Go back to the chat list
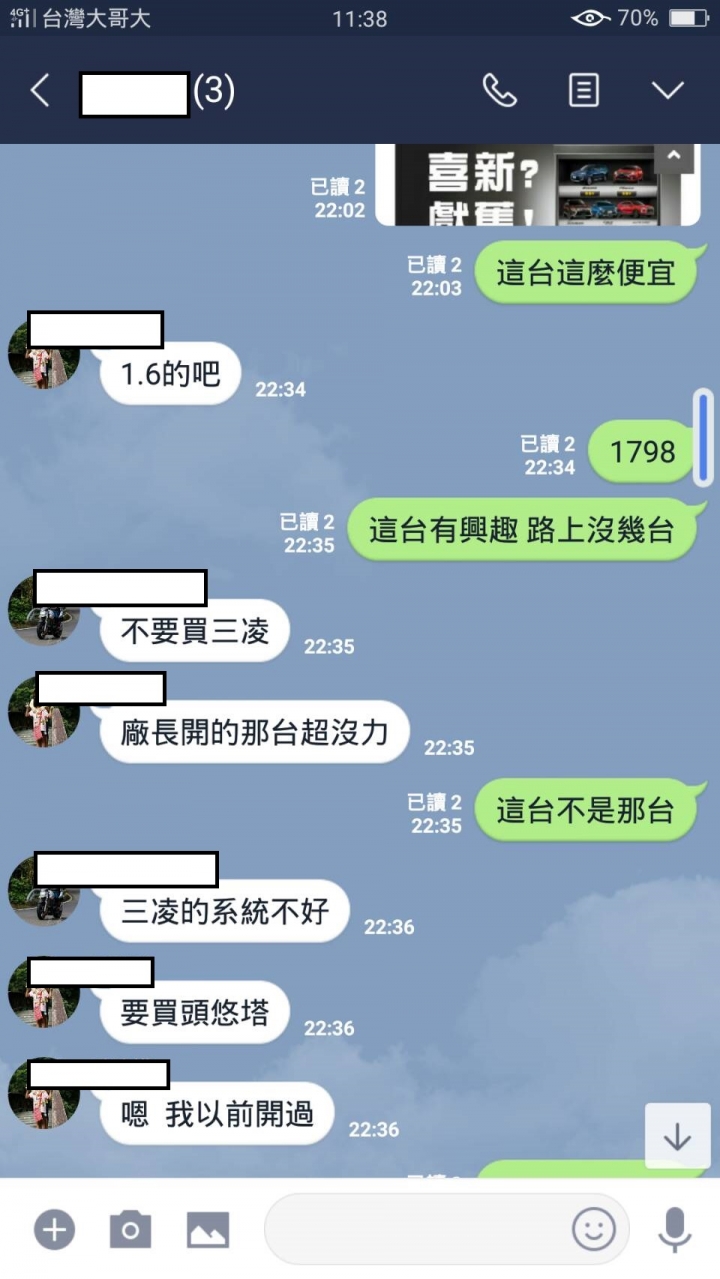The height and width of the screenshot is (1279, 720). coord(40,91)
